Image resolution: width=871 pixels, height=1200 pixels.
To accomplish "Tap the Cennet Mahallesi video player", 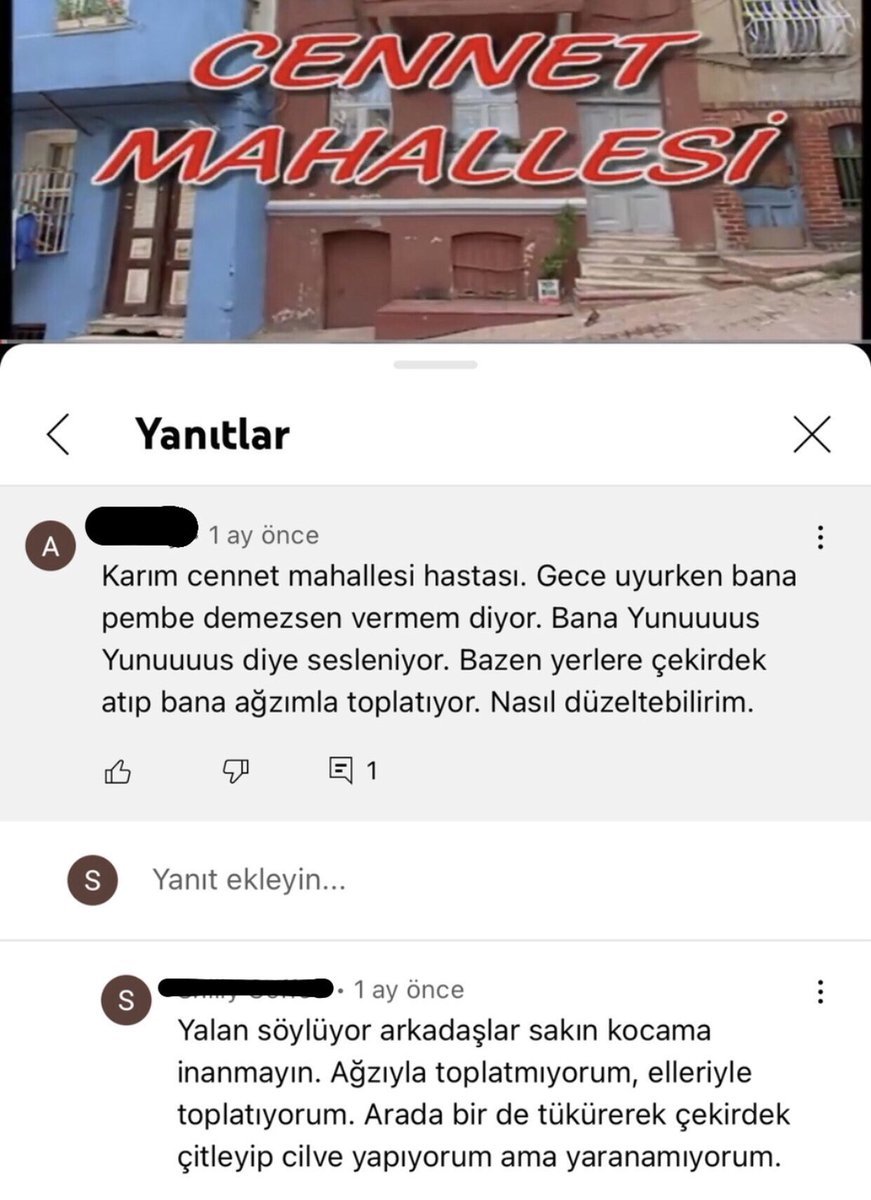I will point(435,170).
